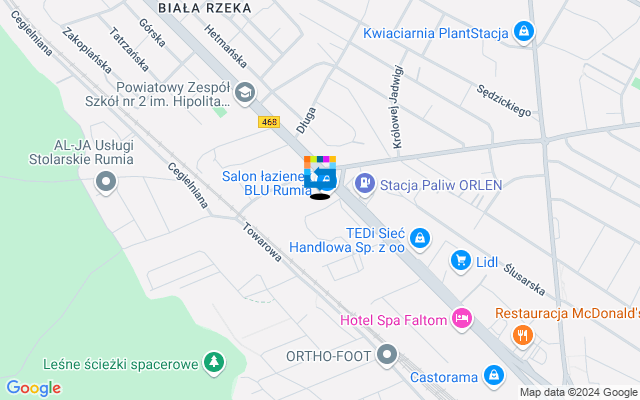
Task: Open the ORTHO-FOOT location marker
Action: coord(388,356)
